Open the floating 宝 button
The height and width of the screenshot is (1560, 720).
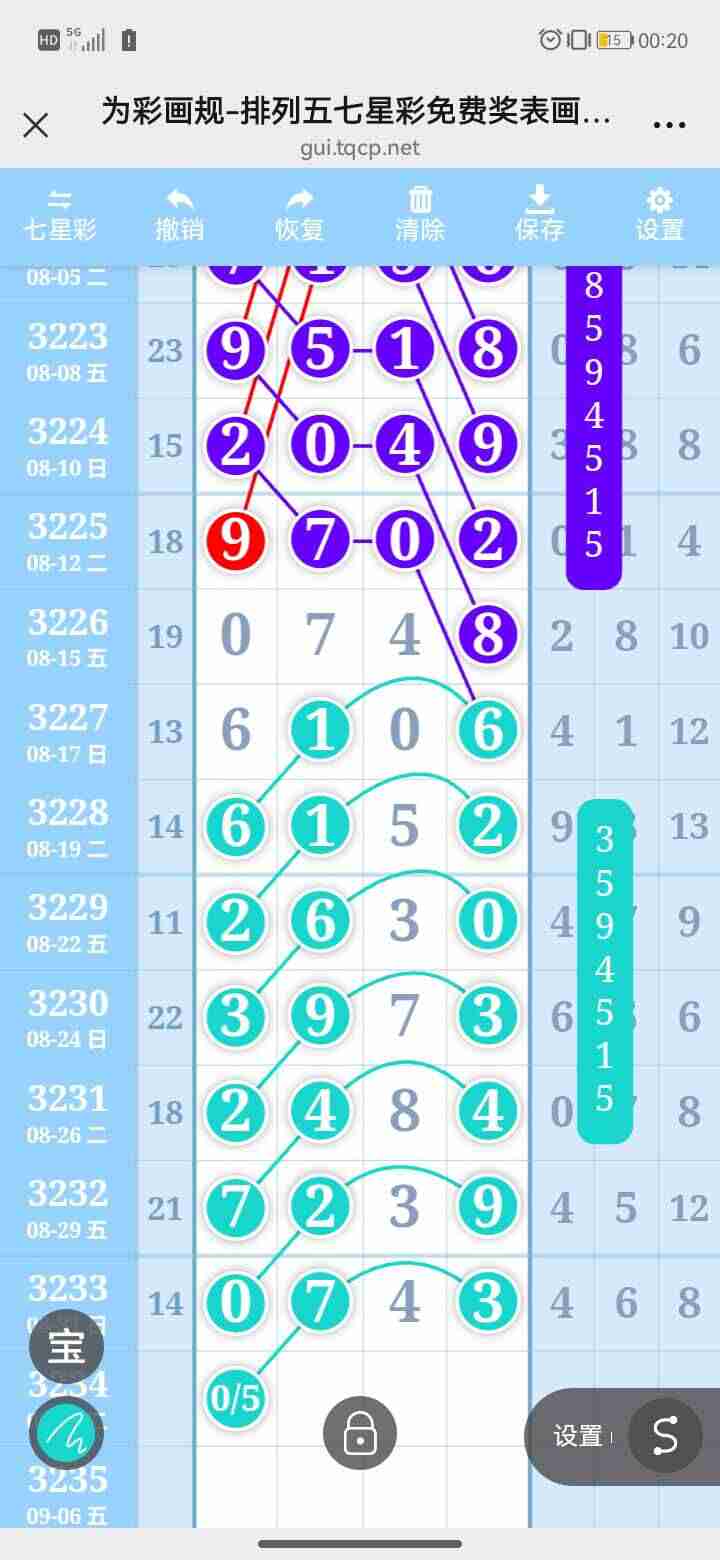[x=66, y=1346]
